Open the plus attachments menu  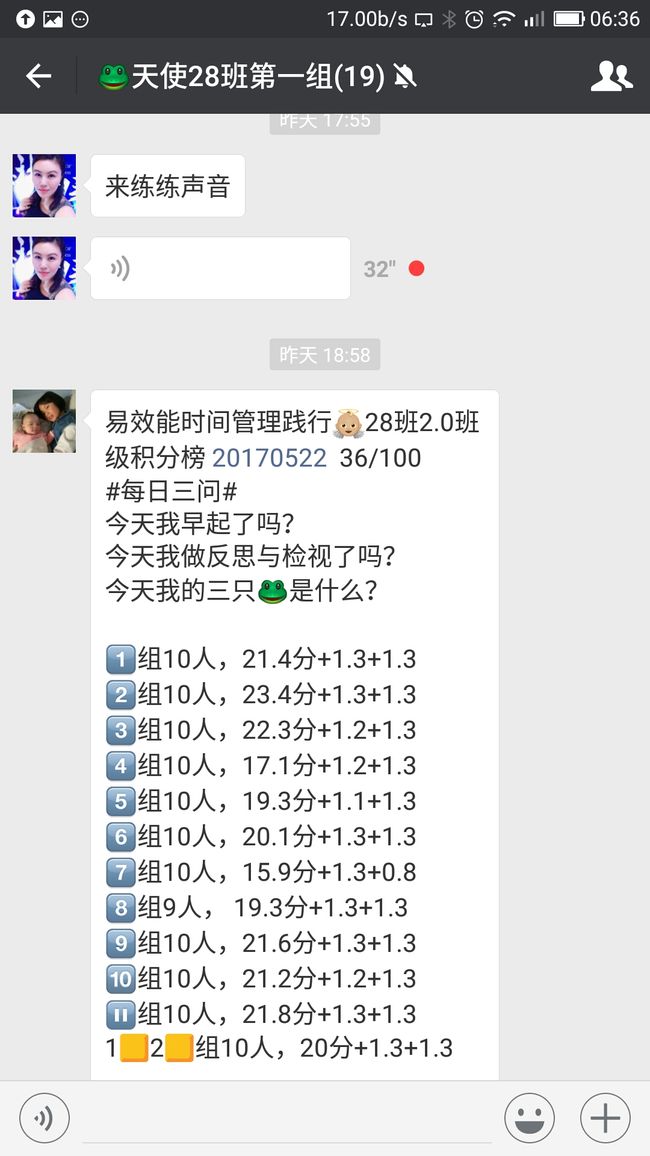pyautogui.click(x=605, y=1118)
